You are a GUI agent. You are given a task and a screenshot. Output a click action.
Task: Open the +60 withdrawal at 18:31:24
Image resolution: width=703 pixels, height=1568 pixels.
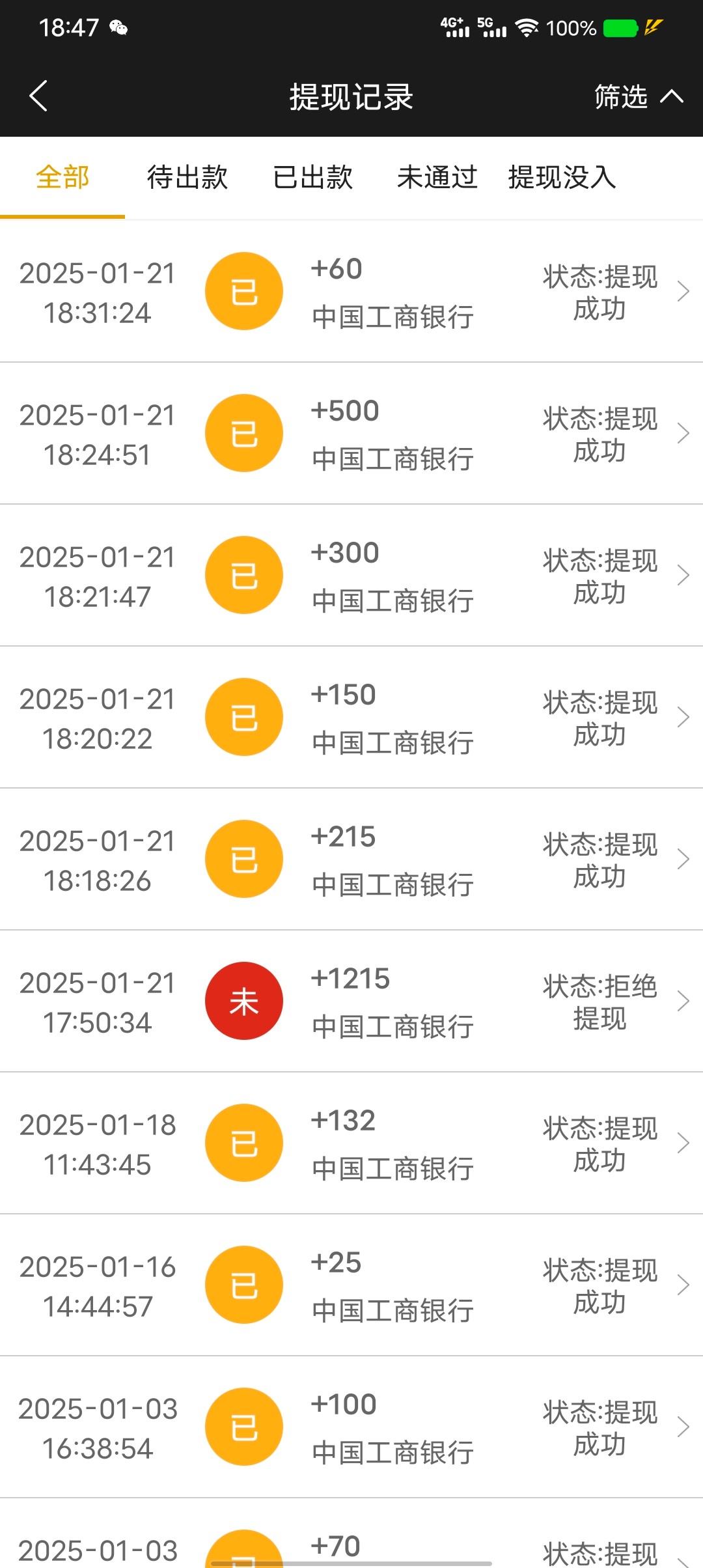[351, 292]
